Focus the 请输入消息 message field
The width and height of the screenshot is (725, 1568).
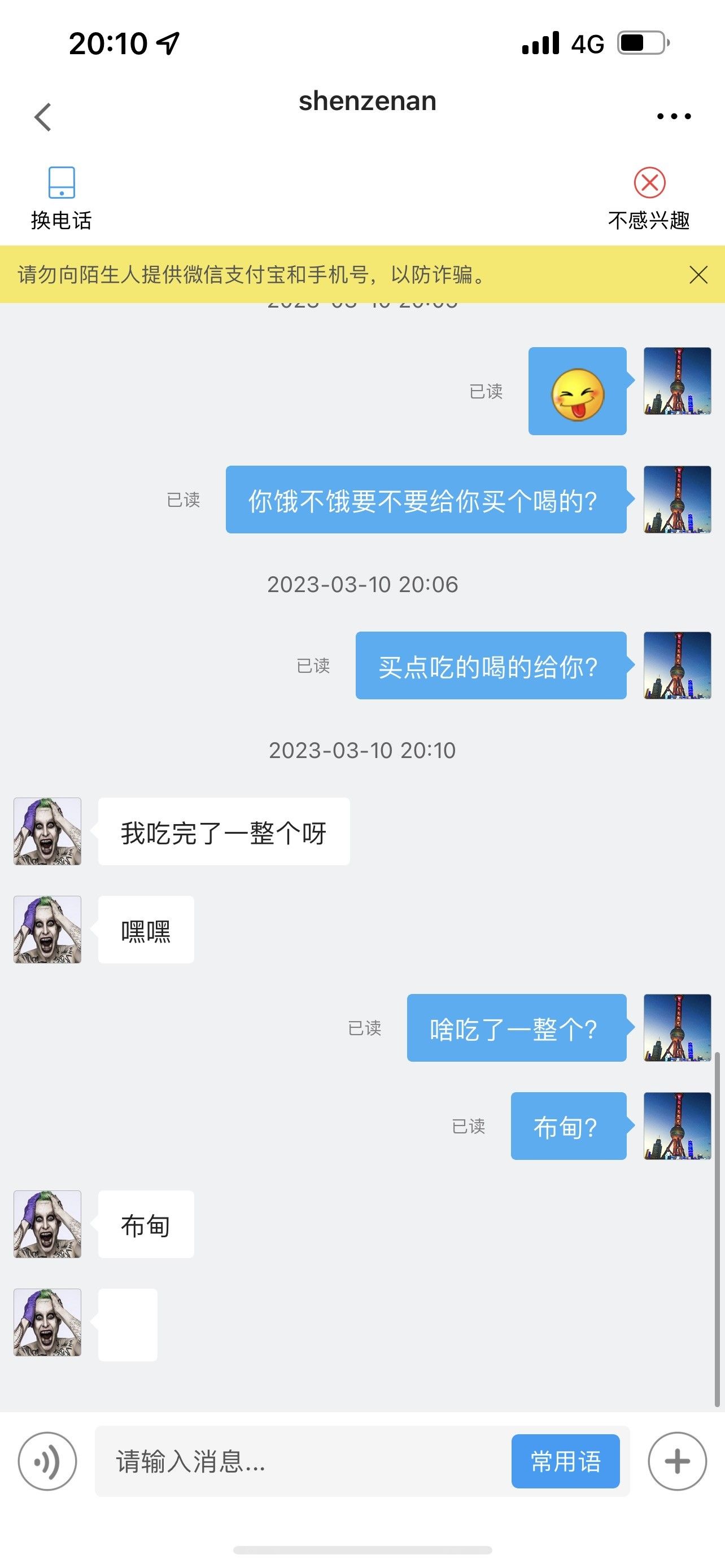click(302, 1461)
